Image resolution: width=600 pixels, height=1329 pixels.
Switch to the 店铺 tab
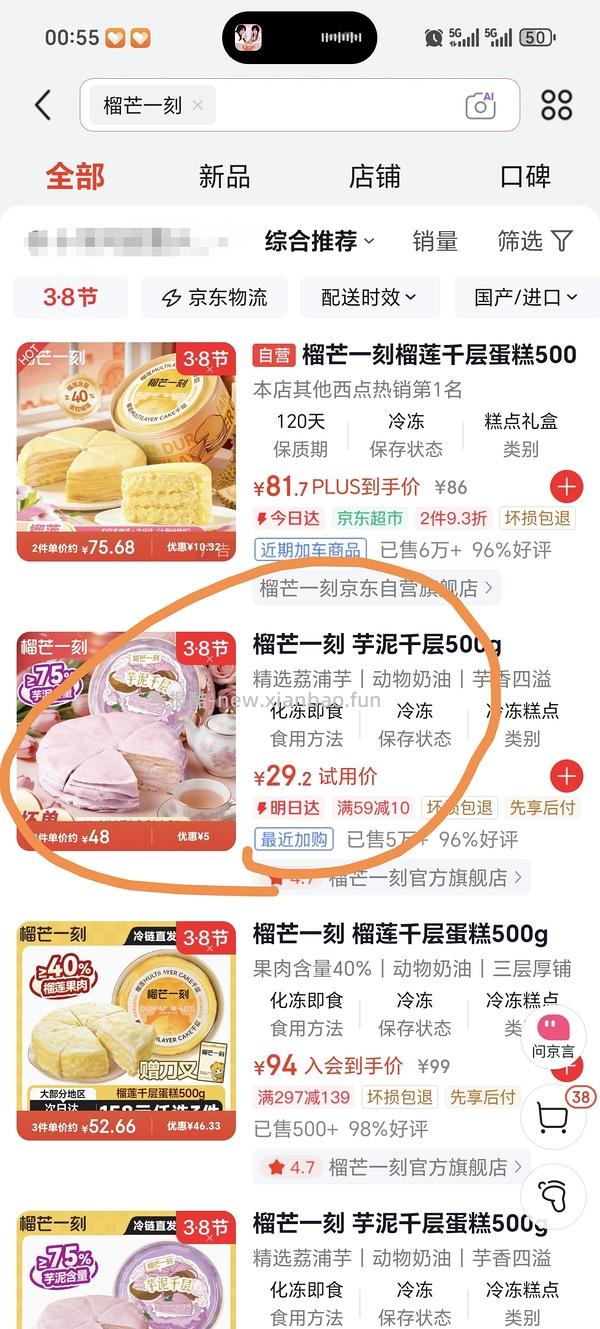click(374, 177)
